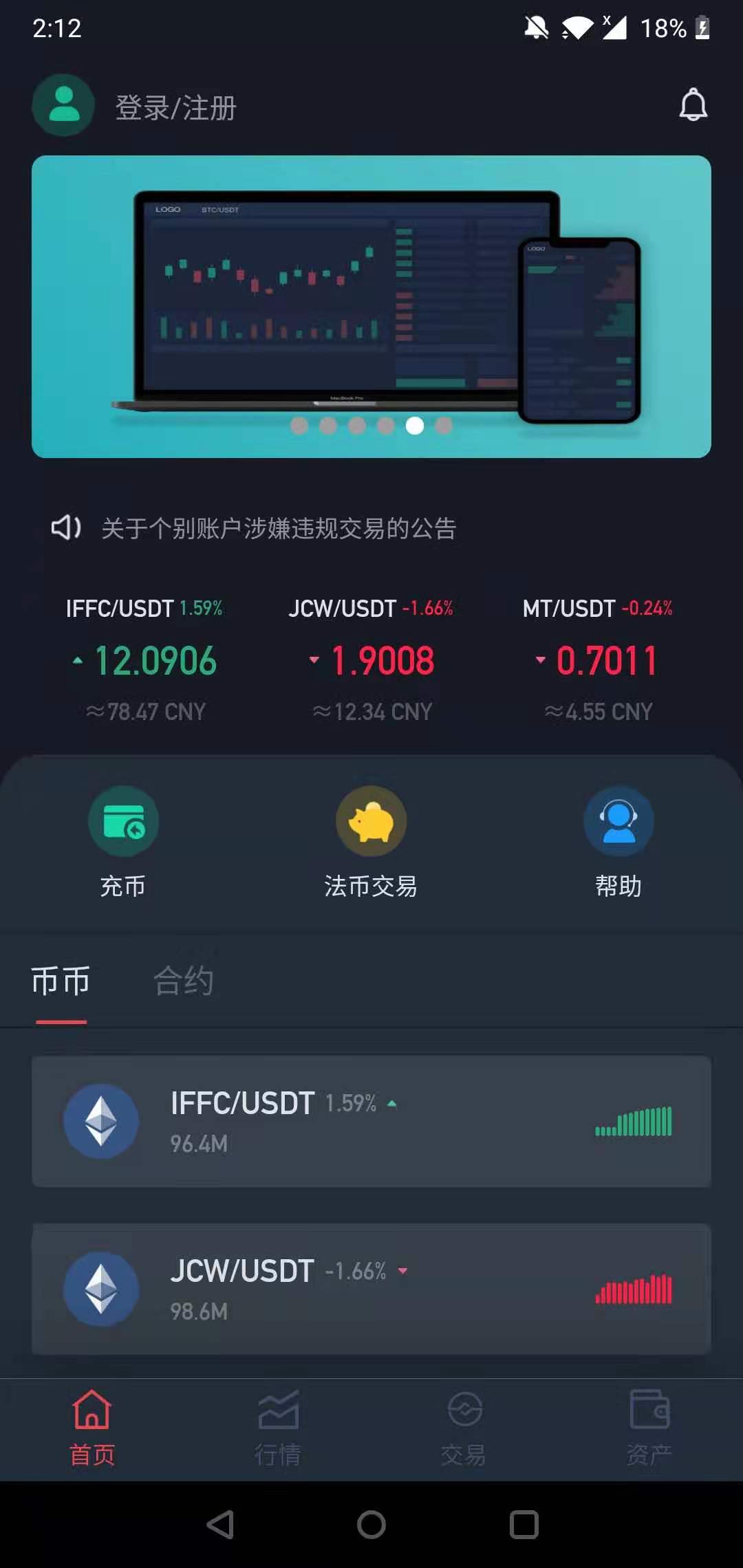Tap the system back button
This screenshot has height=1568, width=743.
[x=221, y=1525]
